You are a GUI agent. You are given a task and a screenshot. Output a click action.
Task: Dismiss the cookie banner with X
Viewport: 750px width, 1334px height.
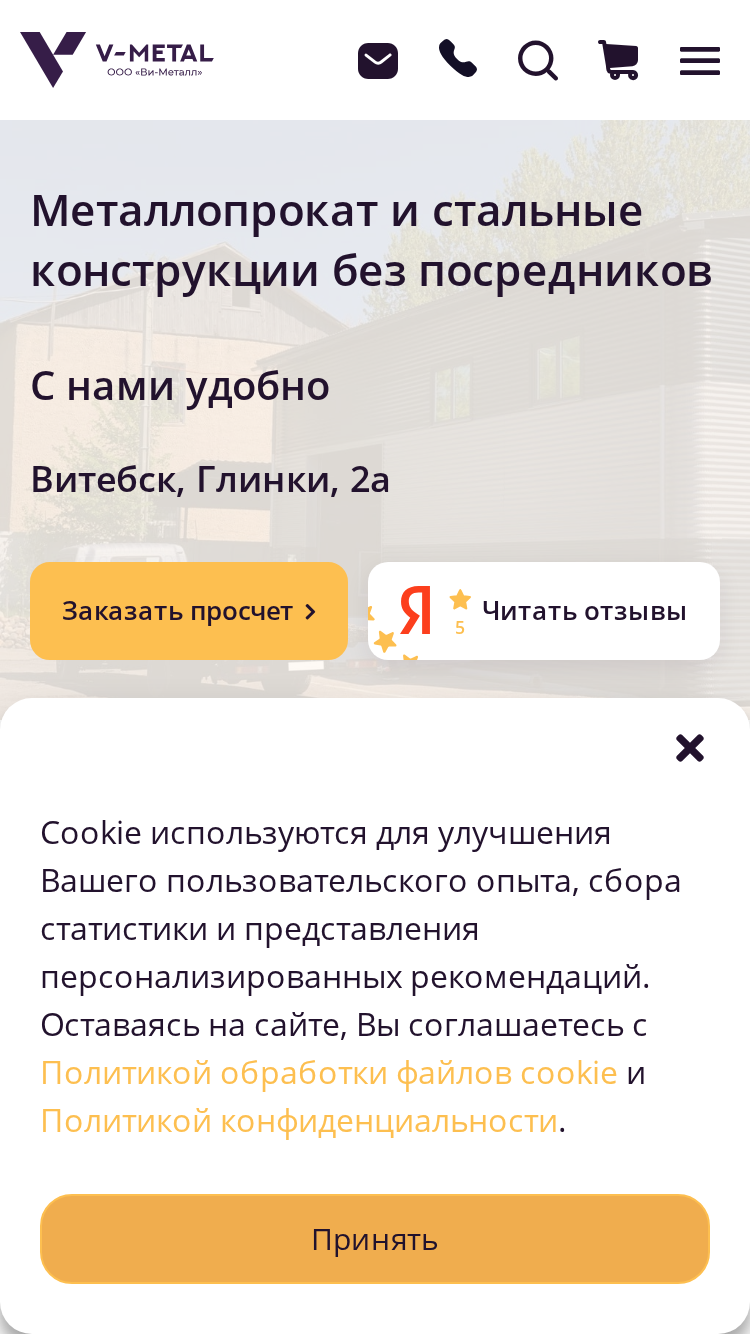(x=690, y=748)
